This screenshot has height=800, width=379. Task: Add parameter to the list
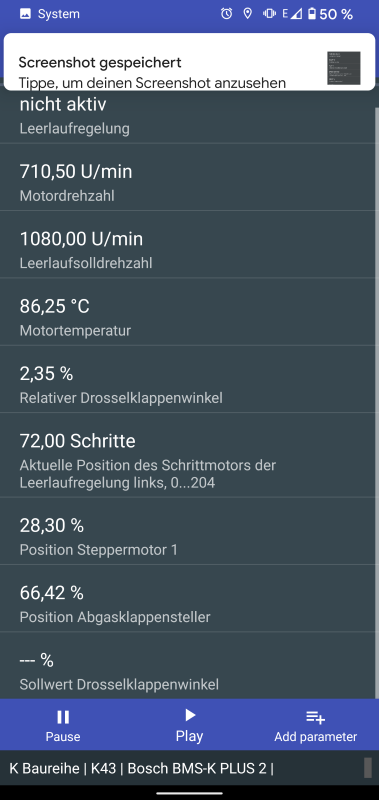[315, 725]
